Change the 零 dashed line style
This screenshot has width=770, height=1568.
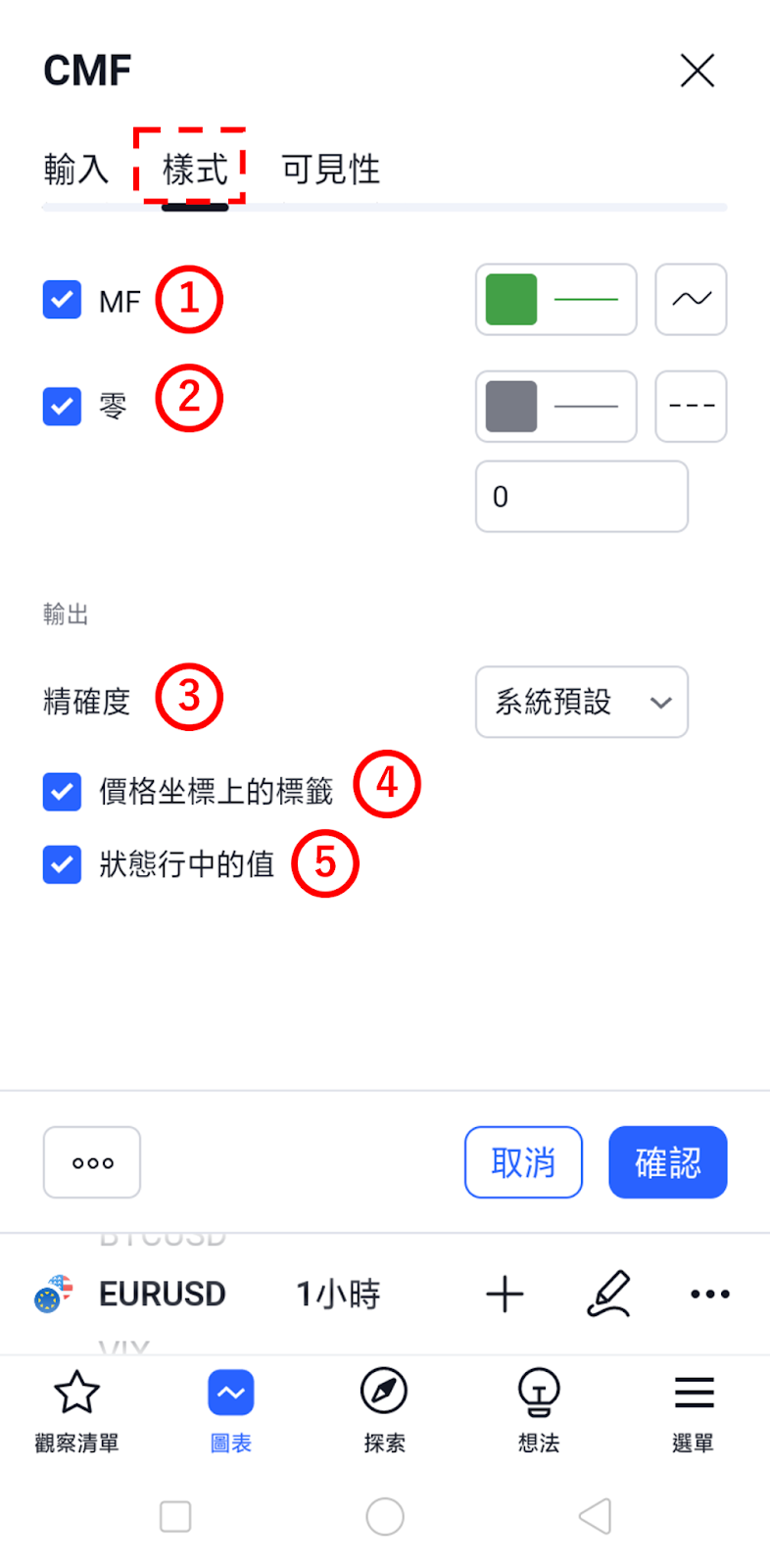(x=691, y=406)
